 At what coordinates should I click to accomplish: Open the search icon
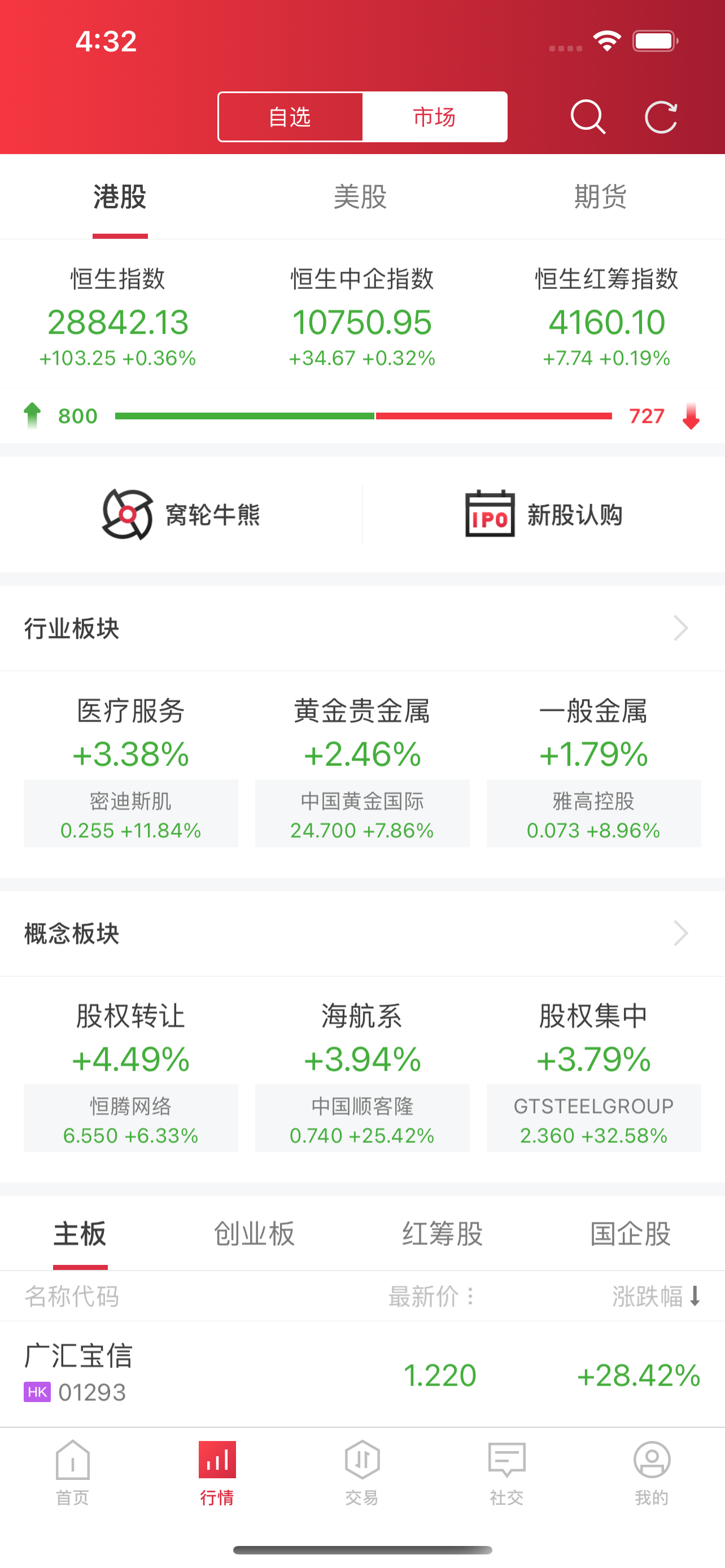click(587, 116)
